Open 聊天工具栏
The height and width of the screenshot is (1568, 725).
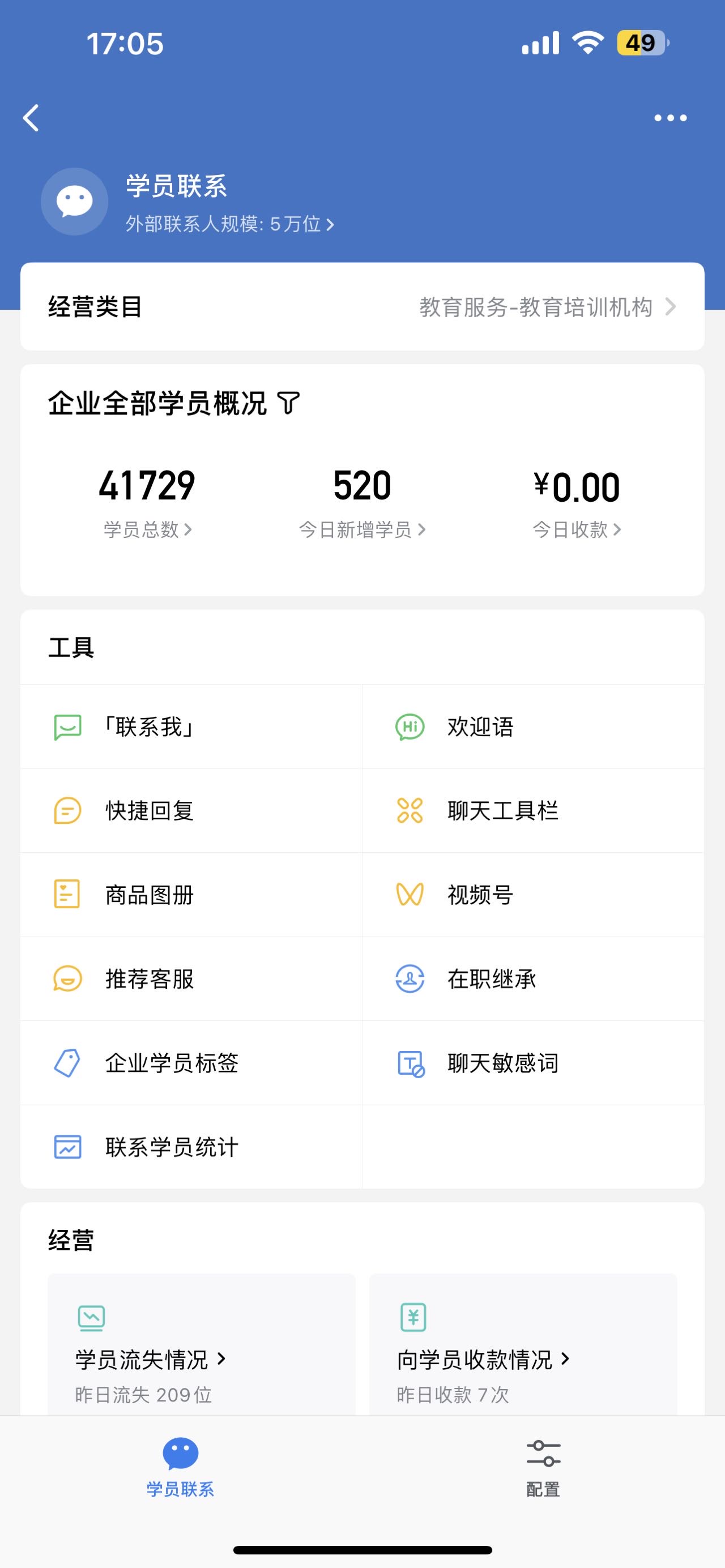point(533,811)
